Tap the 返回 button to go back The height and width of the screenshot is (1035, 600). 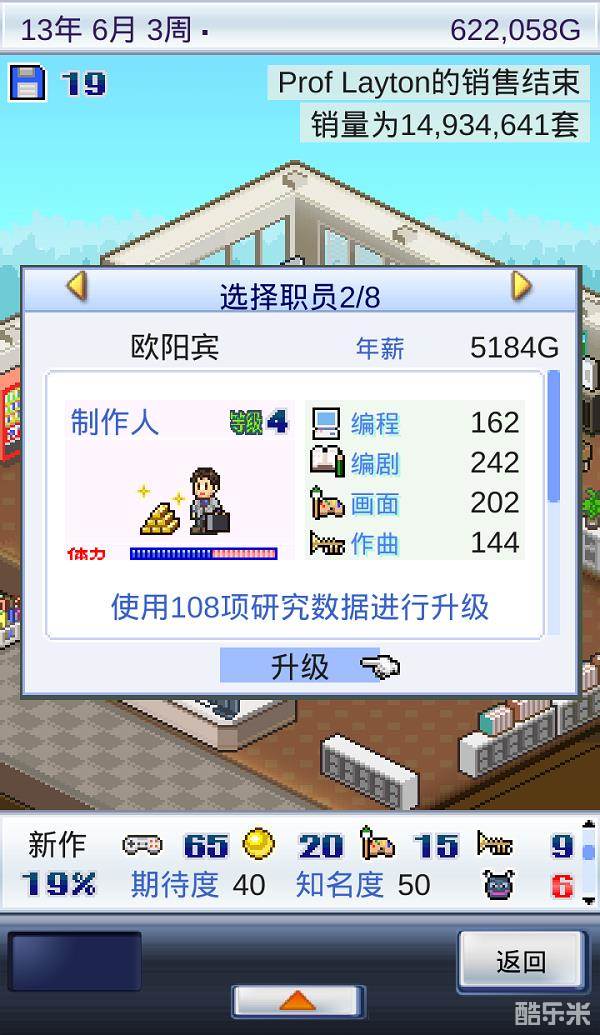coord(521,961)
